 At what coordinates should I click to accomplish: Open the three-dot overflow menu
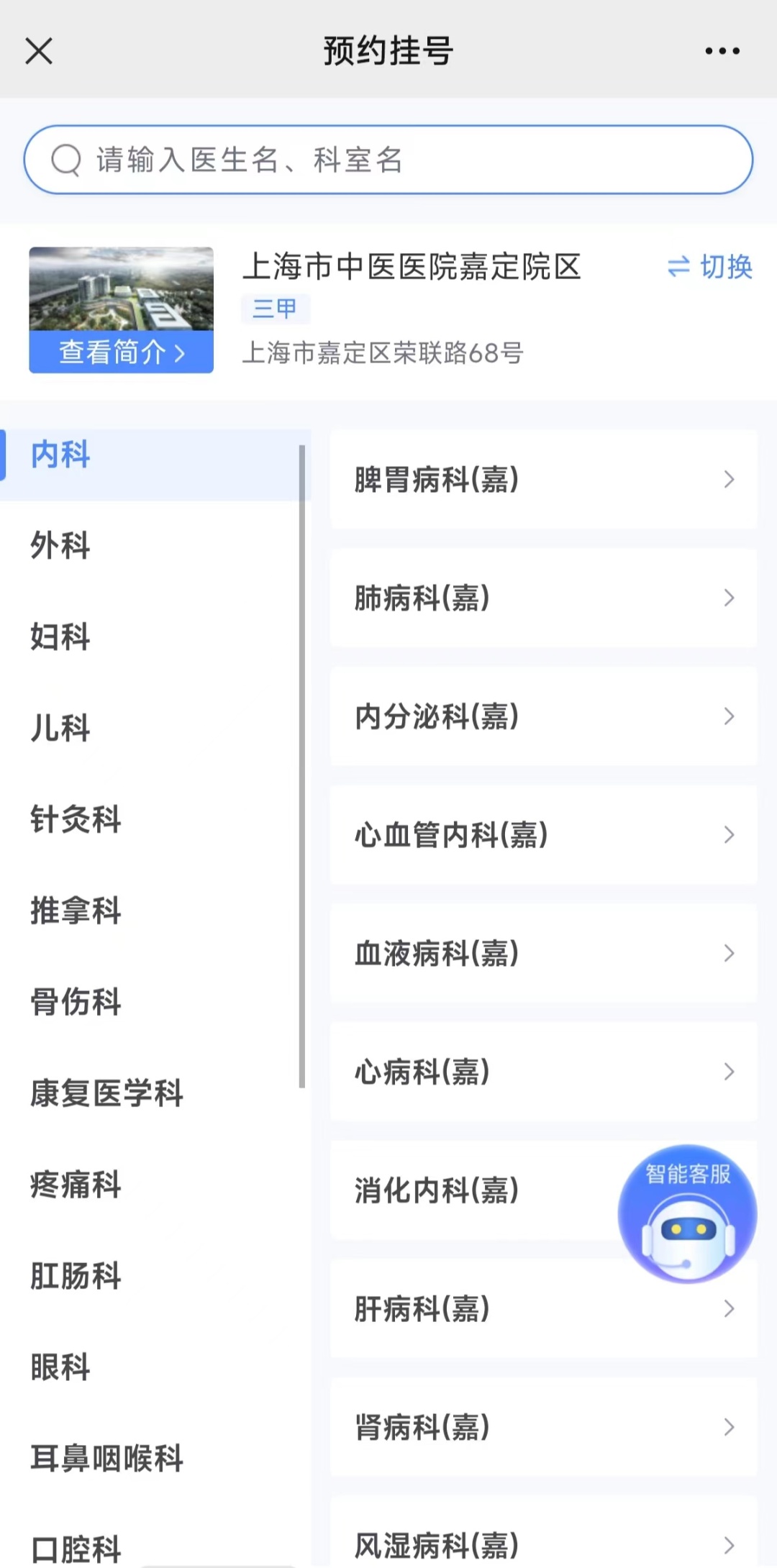tap(722, 51)
